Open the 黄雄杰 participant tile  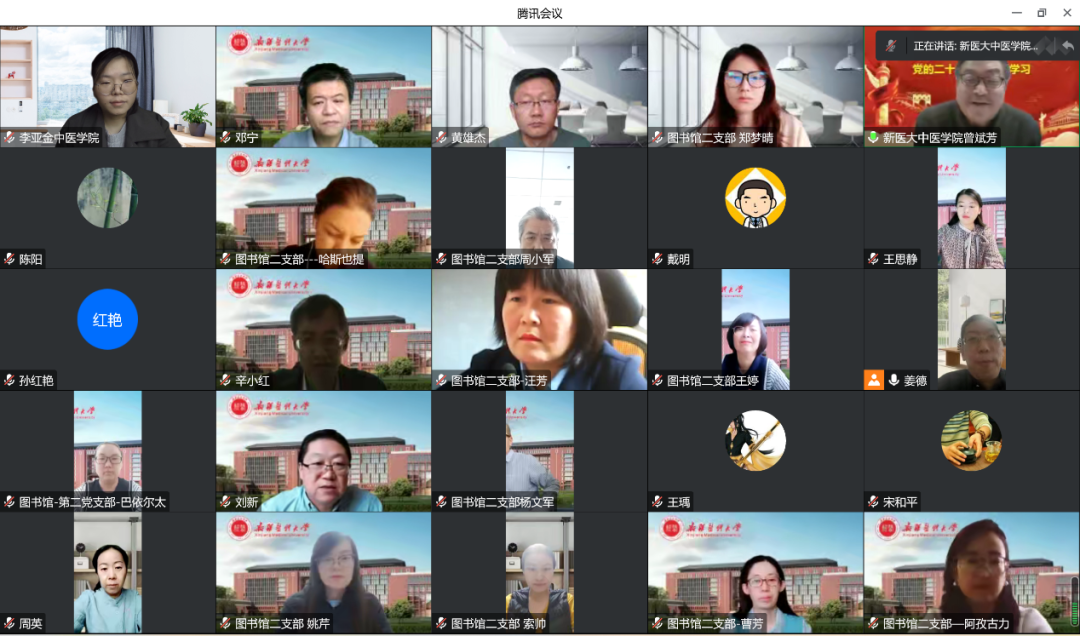(539, 87)
